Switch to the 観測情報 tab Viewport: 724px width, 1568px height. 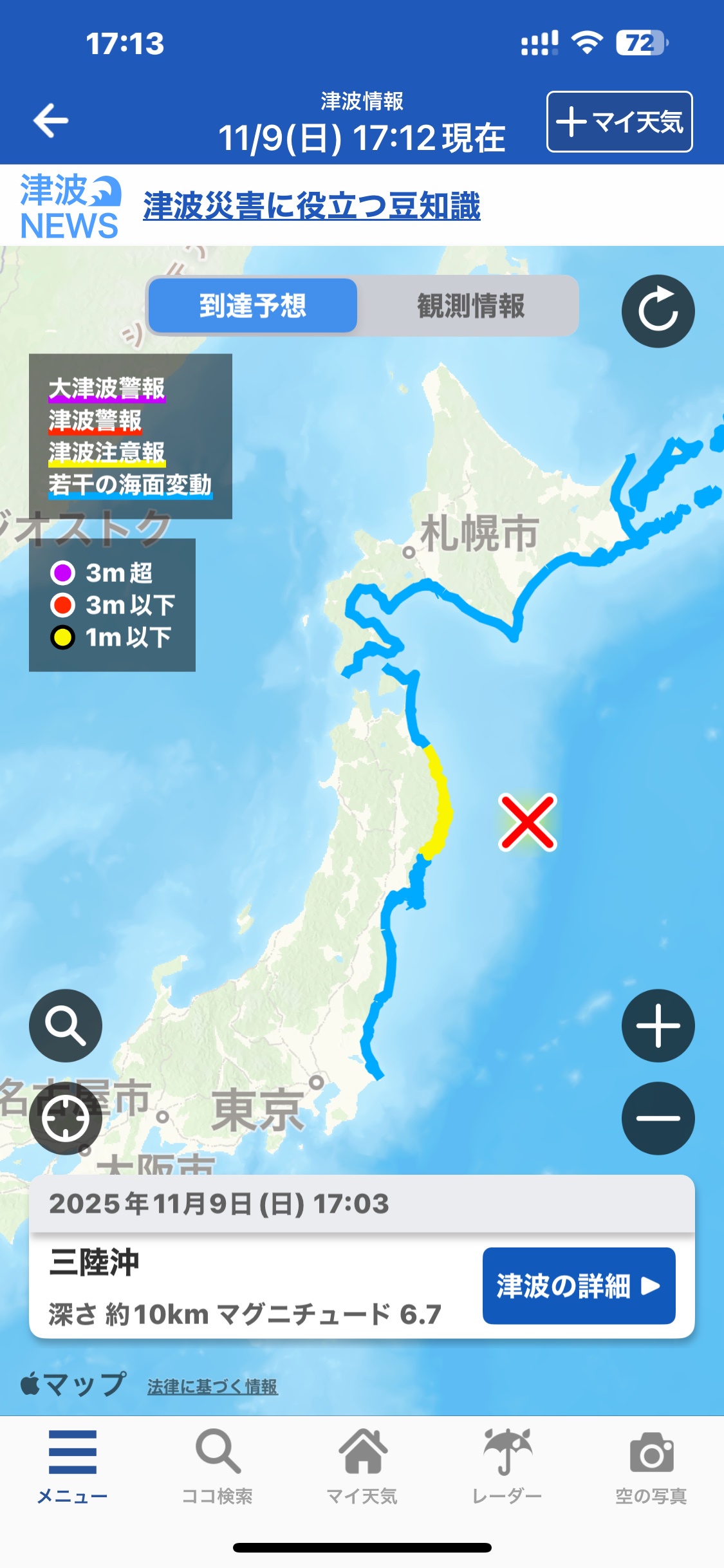pos(470,306)
